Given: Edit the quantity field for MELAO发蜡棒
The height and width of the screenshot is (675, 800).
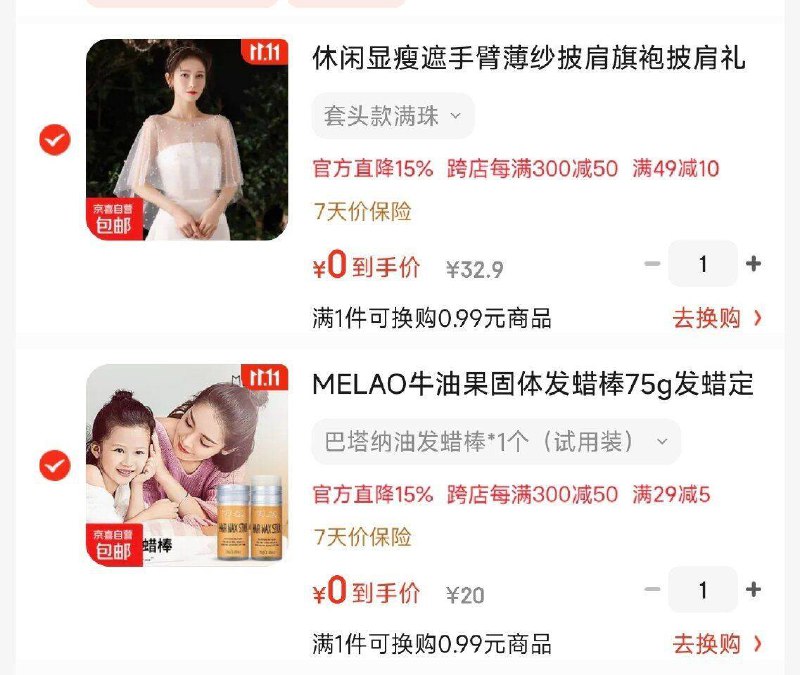Looking at the screenshot, I should coord(703,589).
